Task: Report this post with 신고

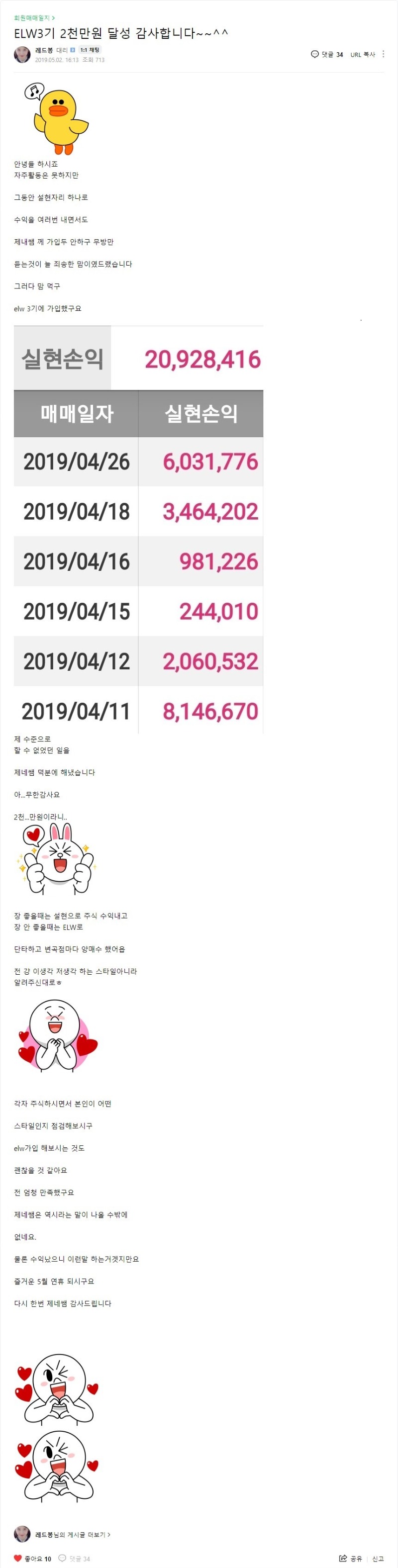Action: point(378,1558)
